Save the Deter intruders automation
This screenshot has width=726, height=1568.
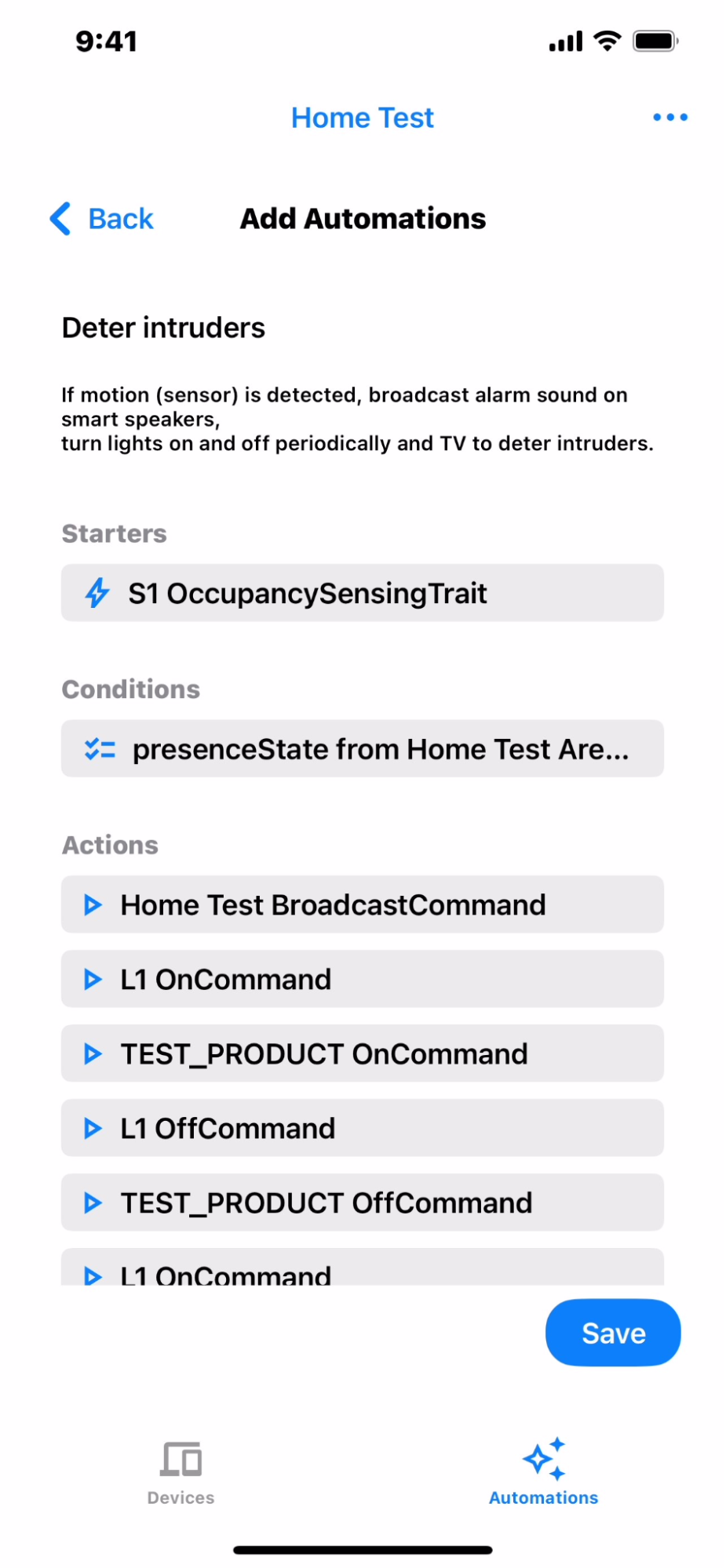coord(612,1333)
